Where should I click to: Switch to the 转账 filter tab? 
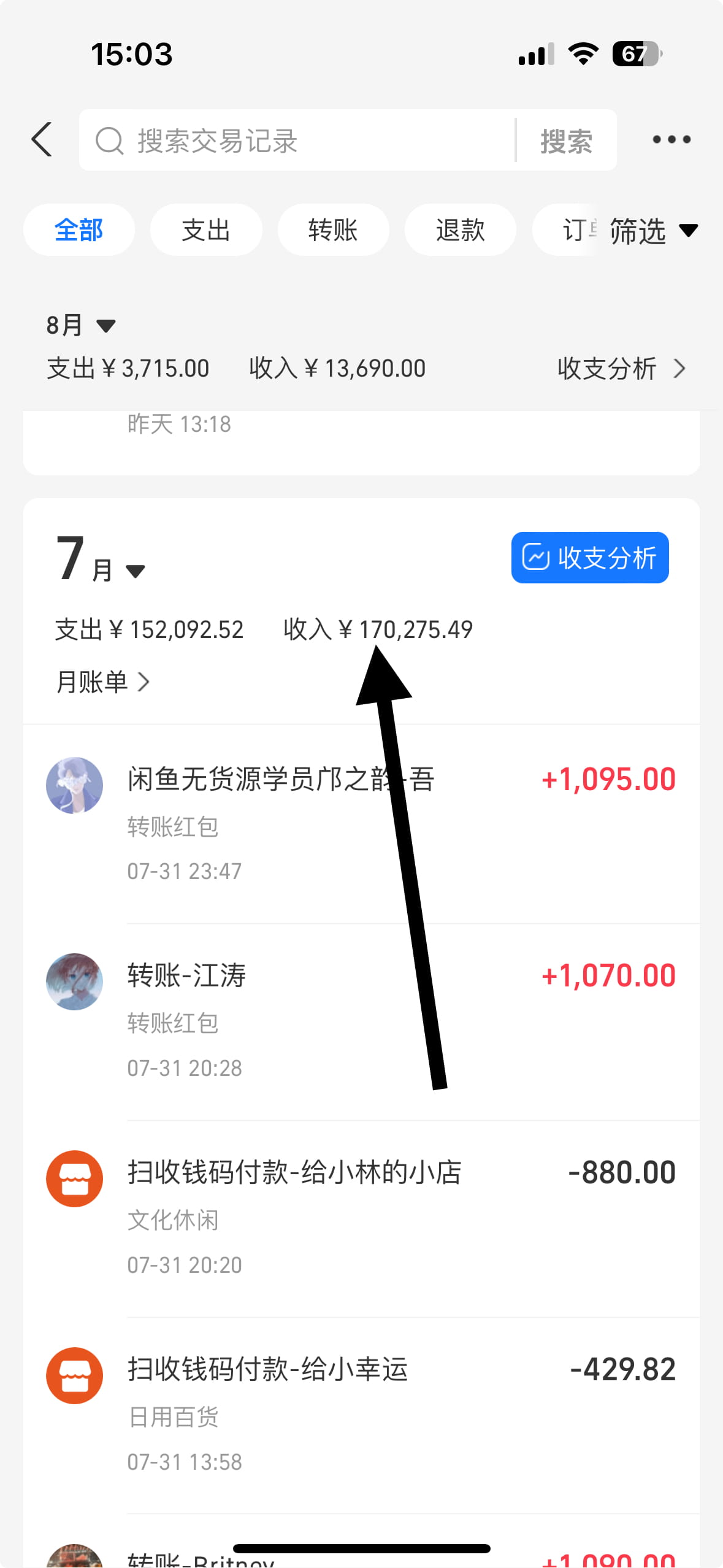coord(333,230)
